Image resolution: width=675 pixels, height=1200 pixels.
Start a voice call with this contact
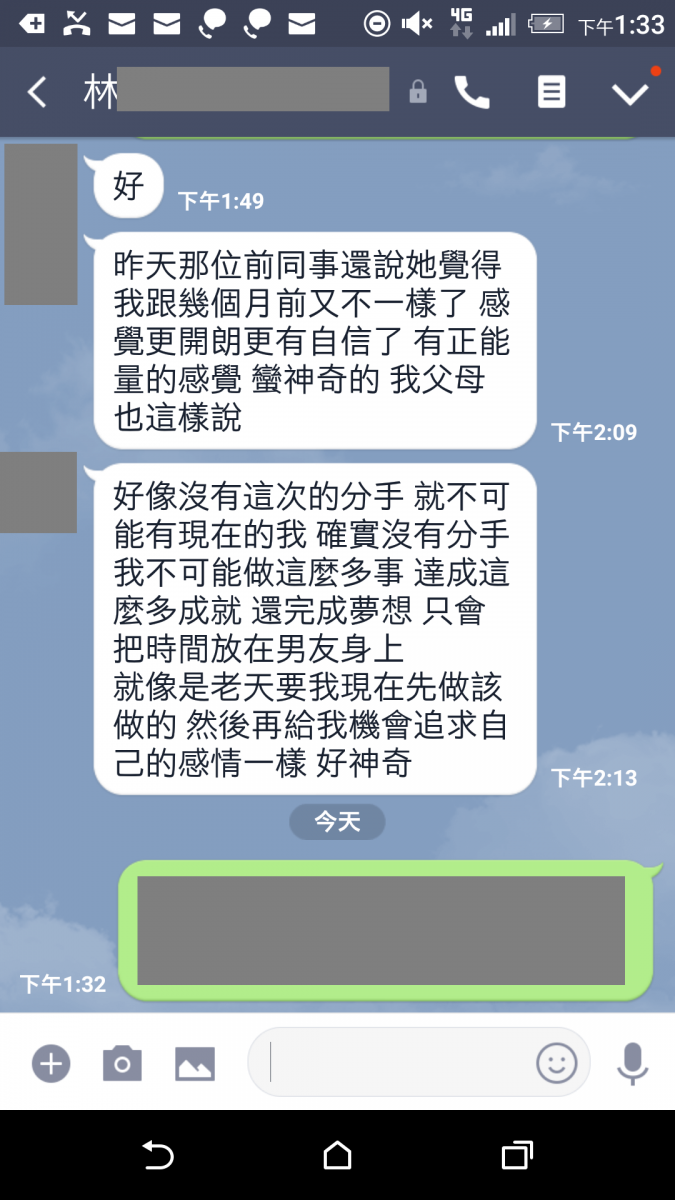(472, 93)
